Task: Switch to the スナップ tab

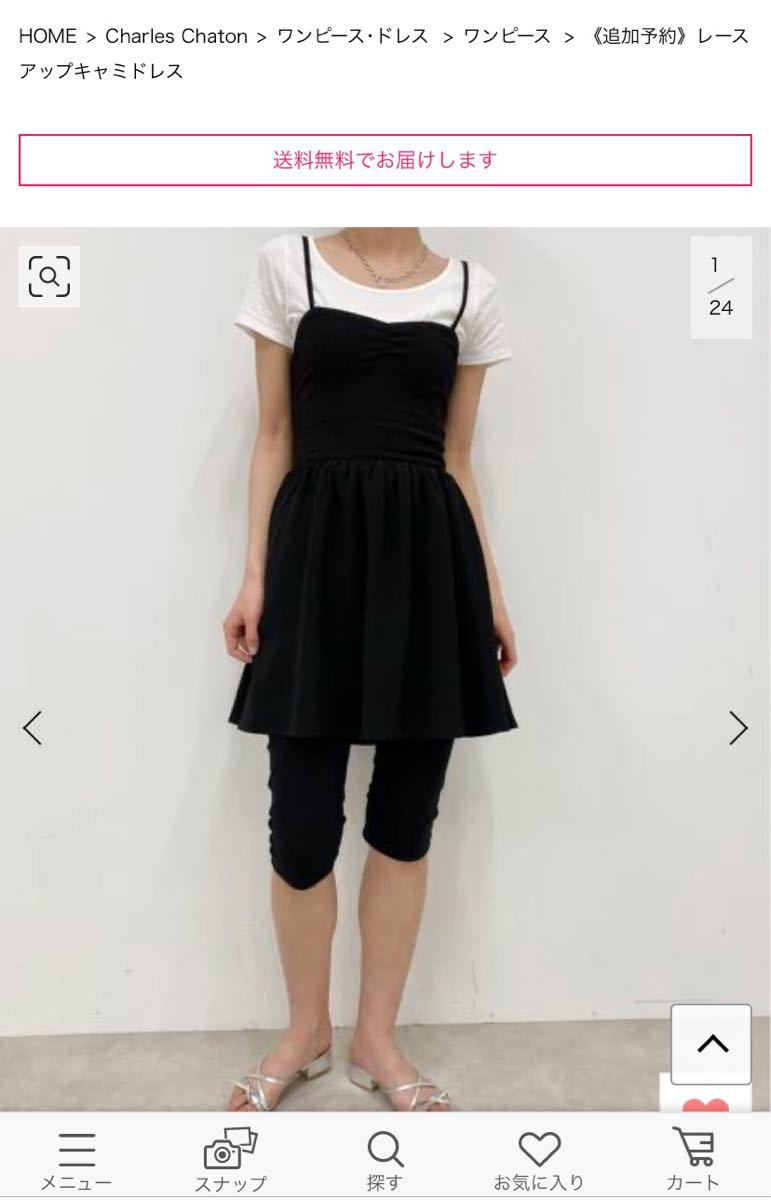Action: [x=230, y=1160]
